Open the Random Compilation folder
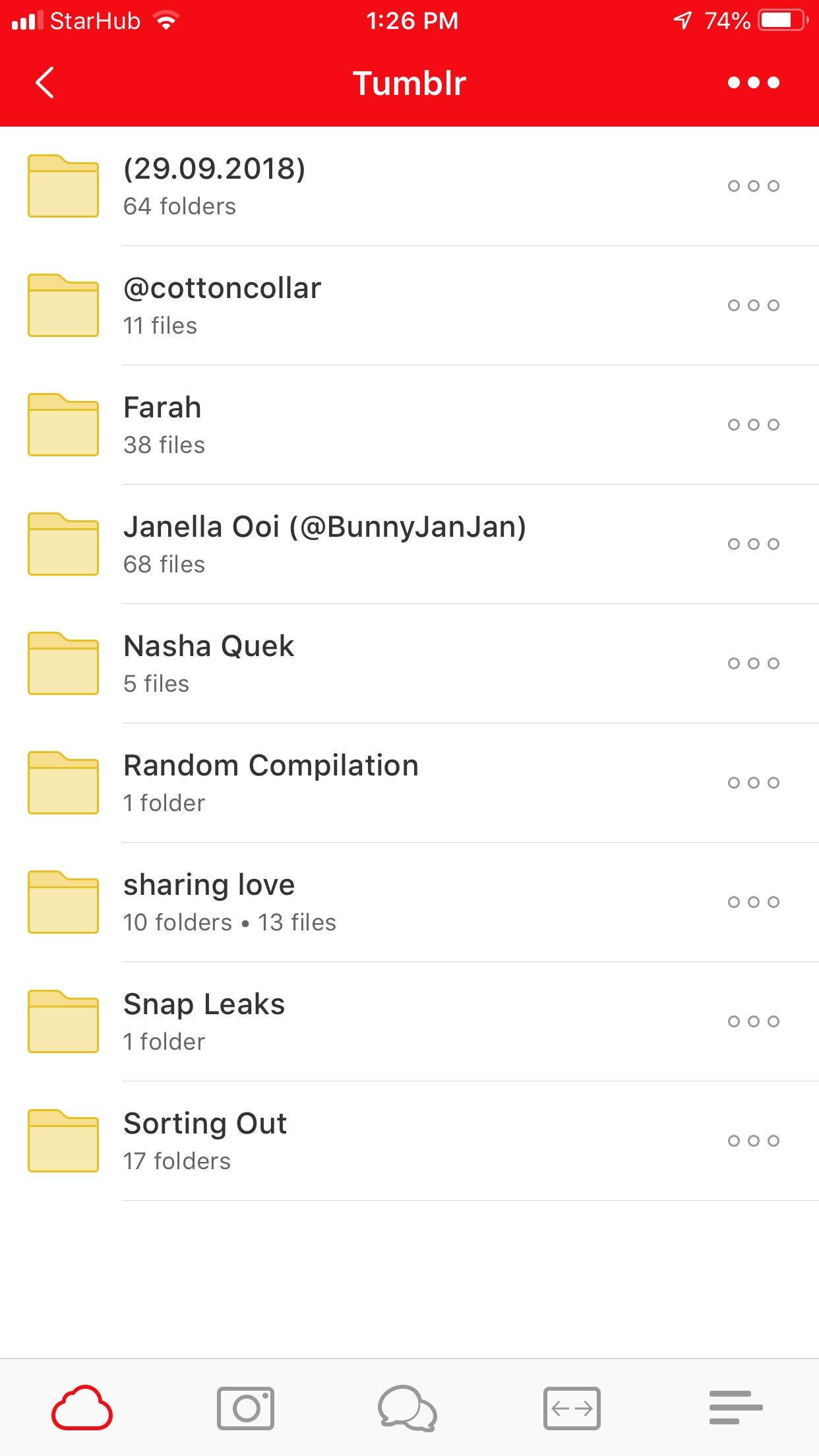Viewport: 819px width, 1456px height. 270,783
